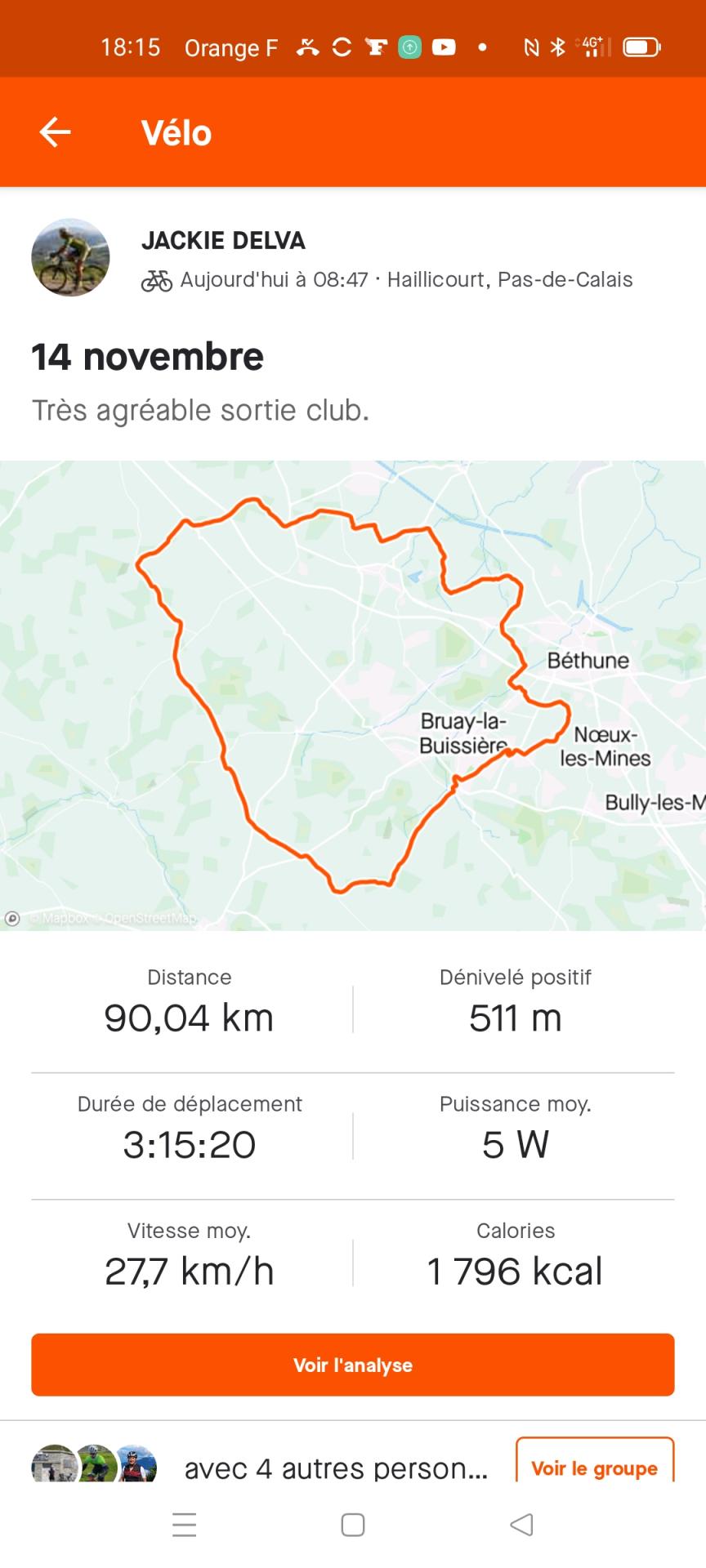Go to the home screen

pyautogui.click(x=353, y=1525)
